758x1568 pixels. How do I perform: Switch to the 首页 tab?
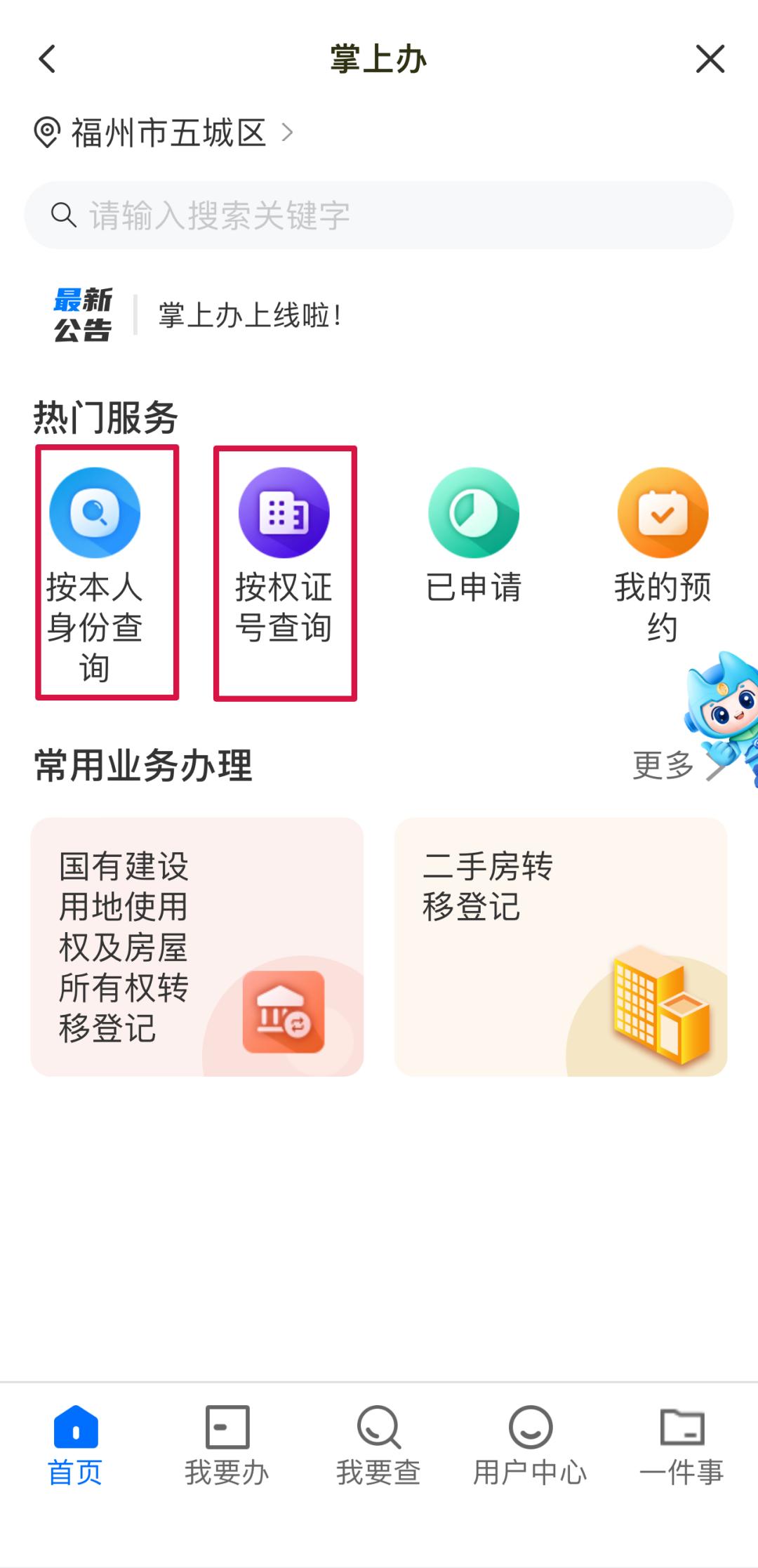pyautogui.click(x=75, y=1446)
